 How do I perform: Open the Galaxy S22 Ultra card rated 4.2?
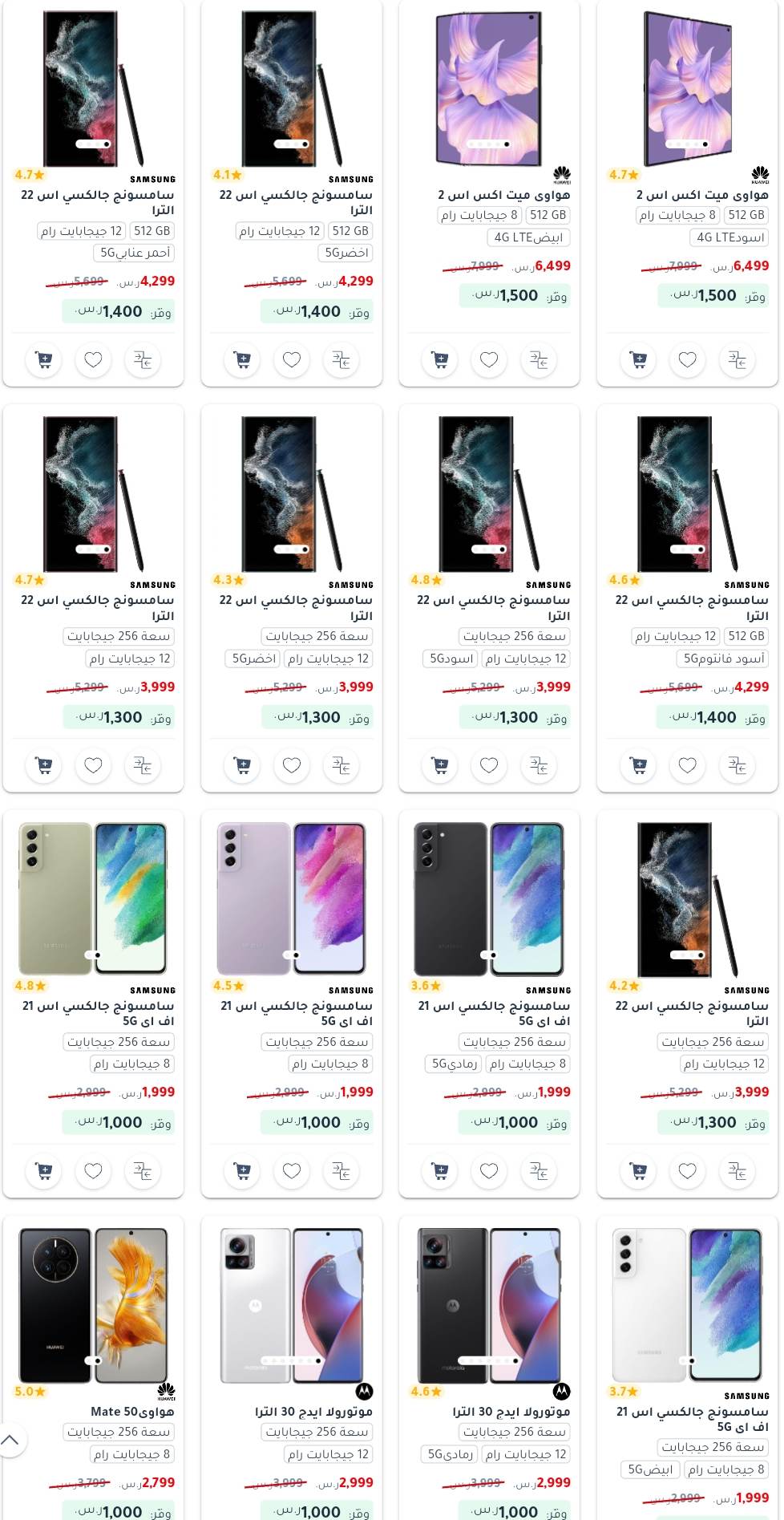(x=688, y=1003)
